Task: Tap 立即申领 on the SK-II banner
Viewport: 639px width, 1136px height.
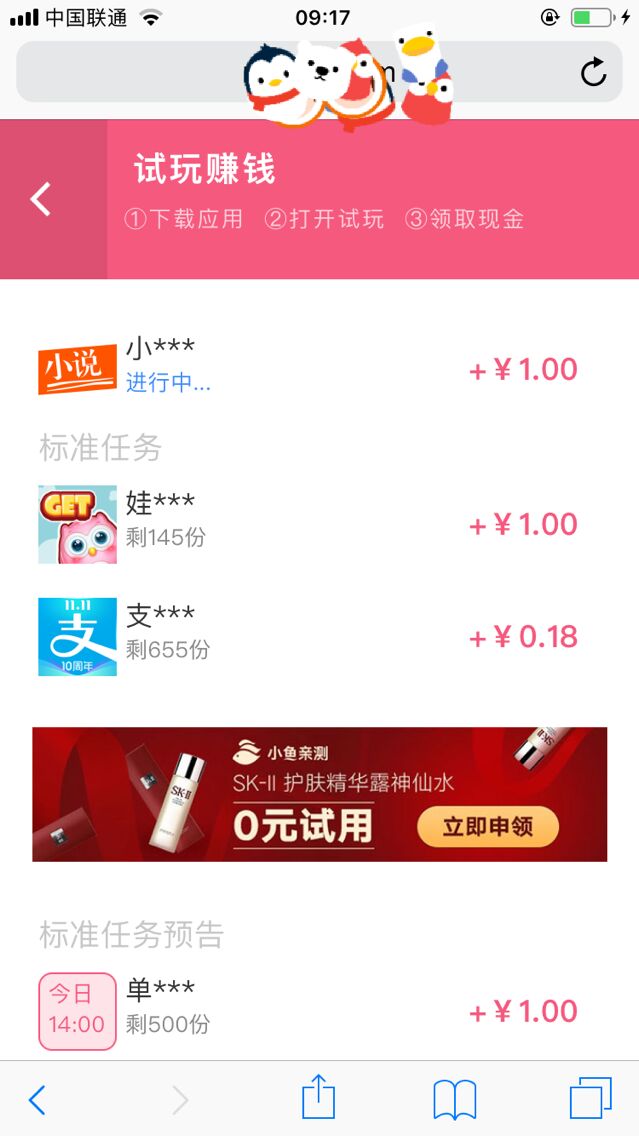Action: (x=487, y=827)
